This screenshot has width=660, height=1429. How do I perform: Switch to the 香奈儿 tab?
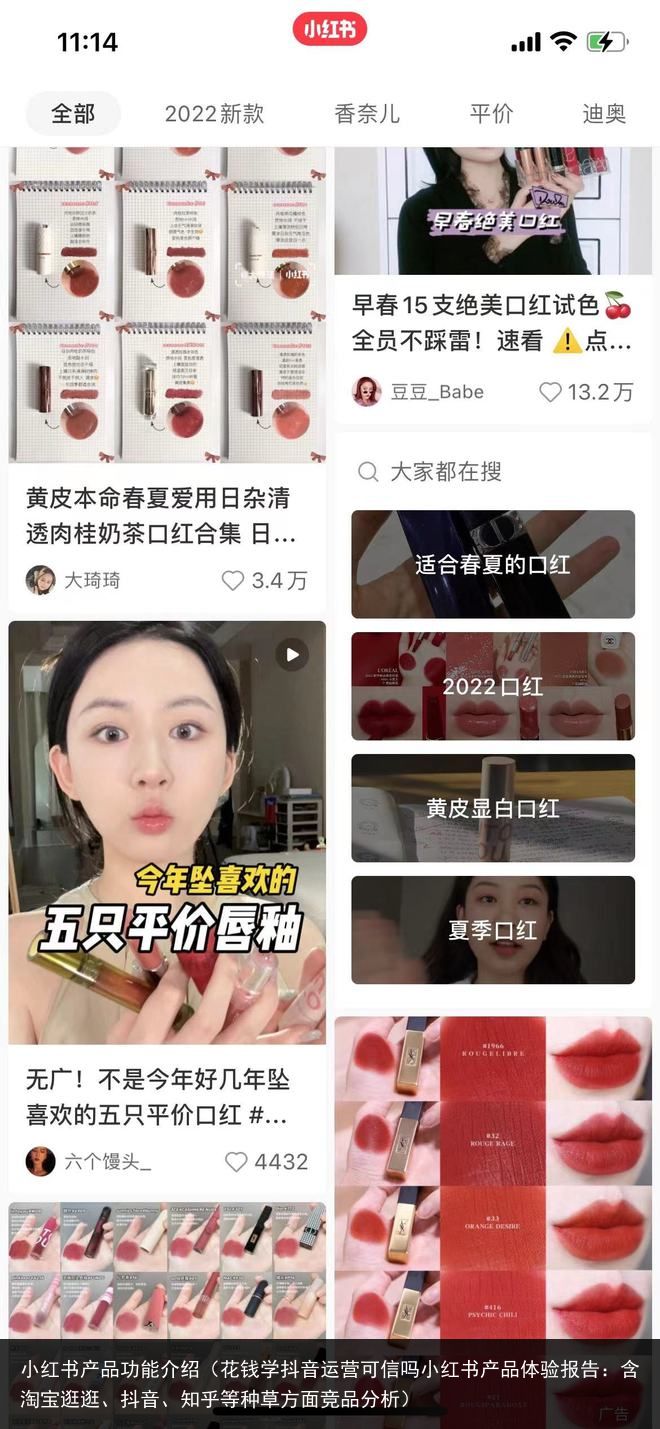366,114
